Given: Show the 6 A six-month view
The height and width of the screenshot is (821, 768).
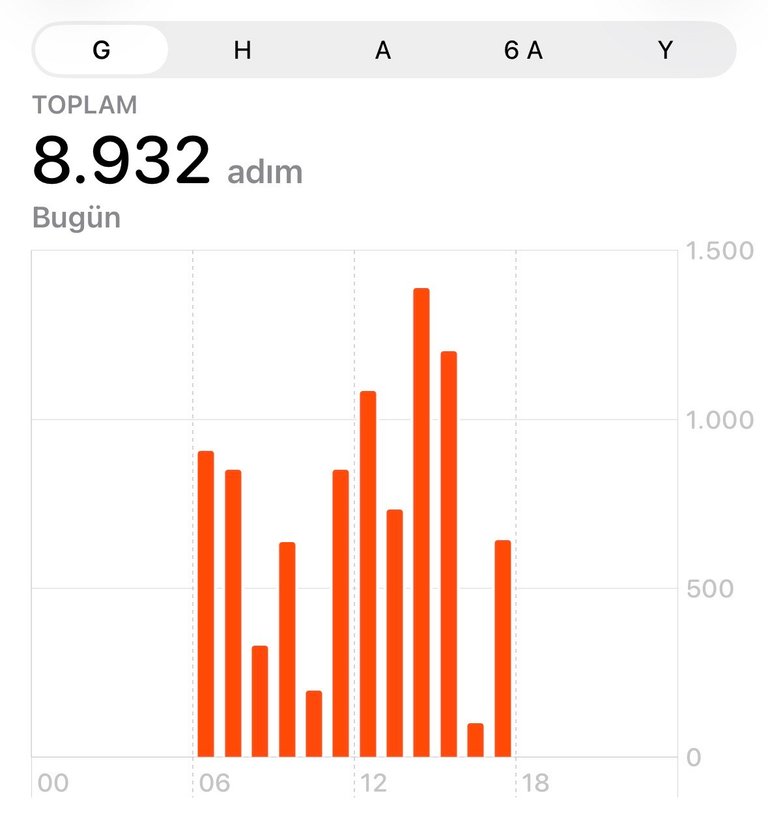Looking at the screenshot, I should click(x=523, y=50).
